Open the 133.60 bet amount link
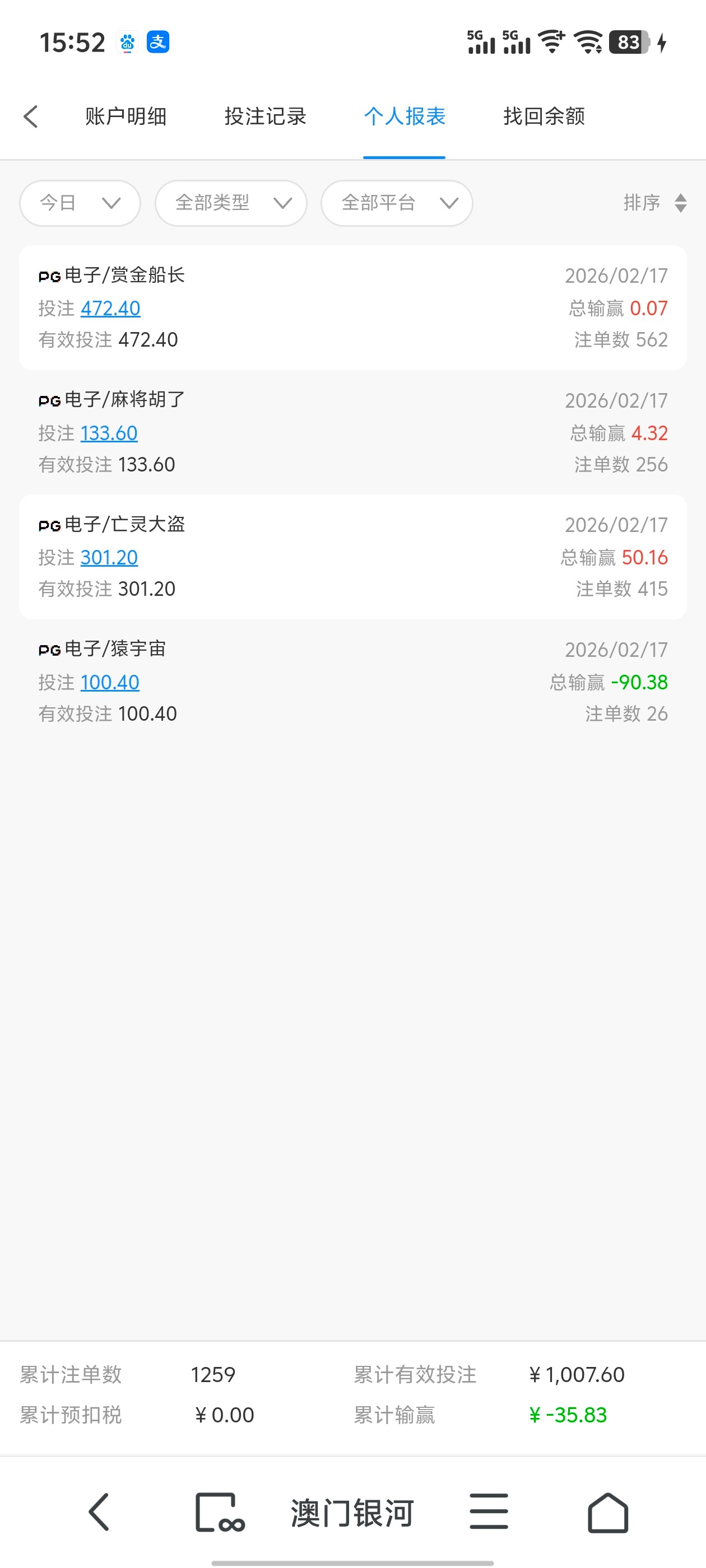The height and width of the screenshot is (1568, 706). pos(109,433)
